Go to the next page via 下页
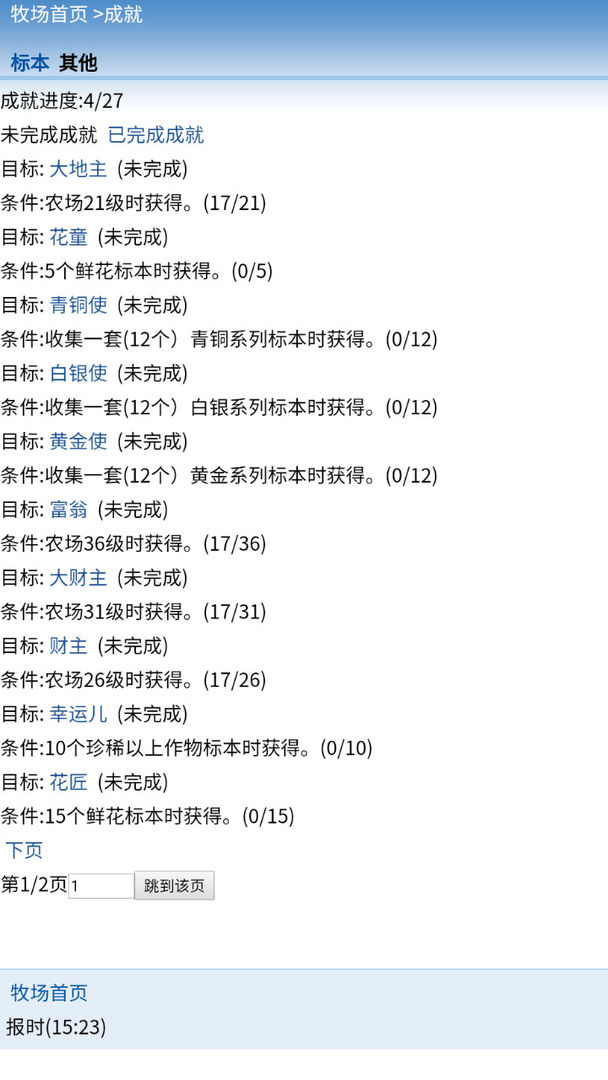608x1080 pixels. (24, 850)
